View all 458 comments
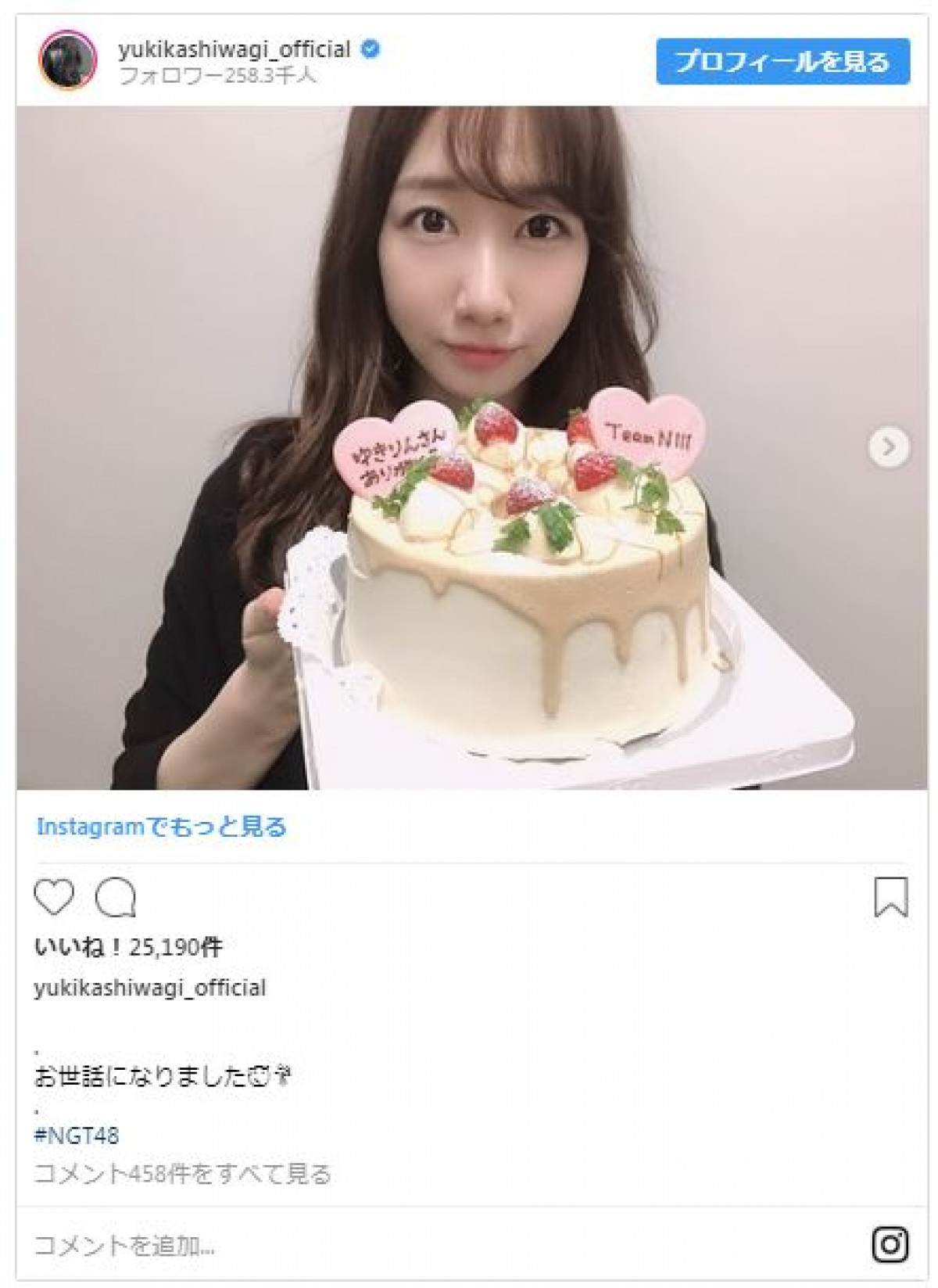 click(x=183, y=1174)
